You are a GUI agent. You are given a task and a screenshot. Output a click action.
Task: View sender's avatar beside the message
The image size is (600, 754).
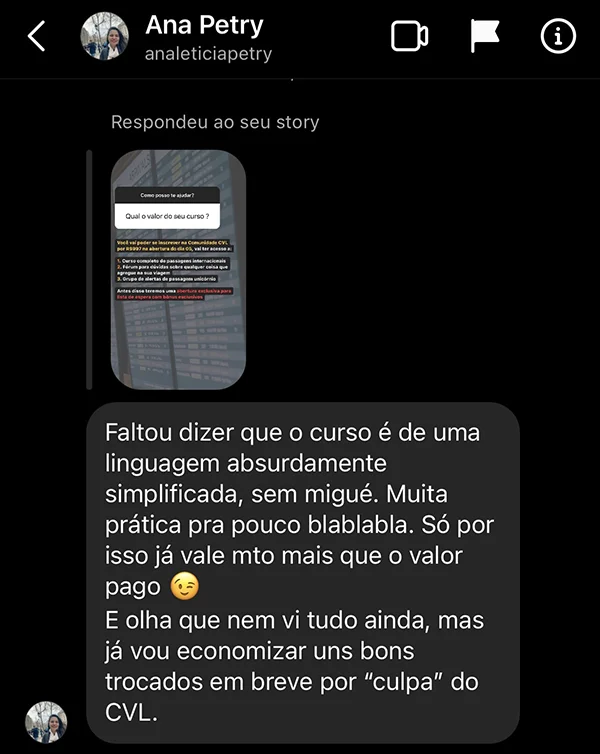pos(46,722)
